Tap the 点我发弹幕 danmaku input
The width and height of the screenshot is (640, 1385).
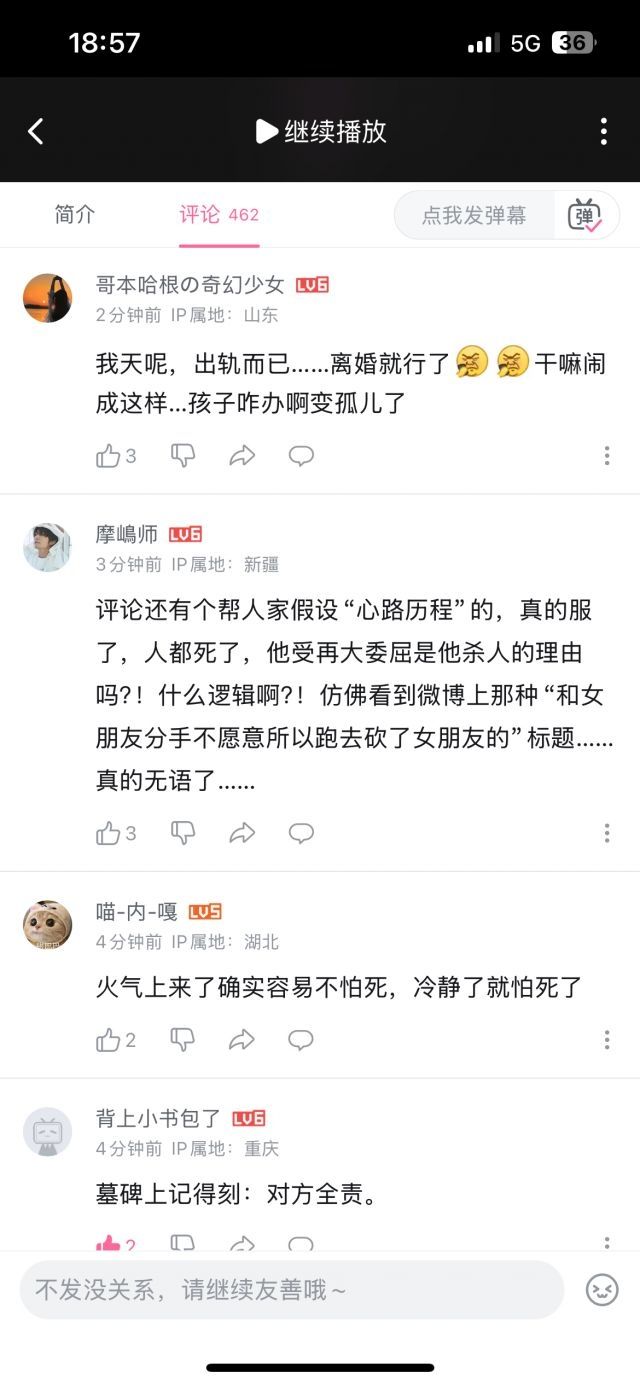(x=474, y=215)
